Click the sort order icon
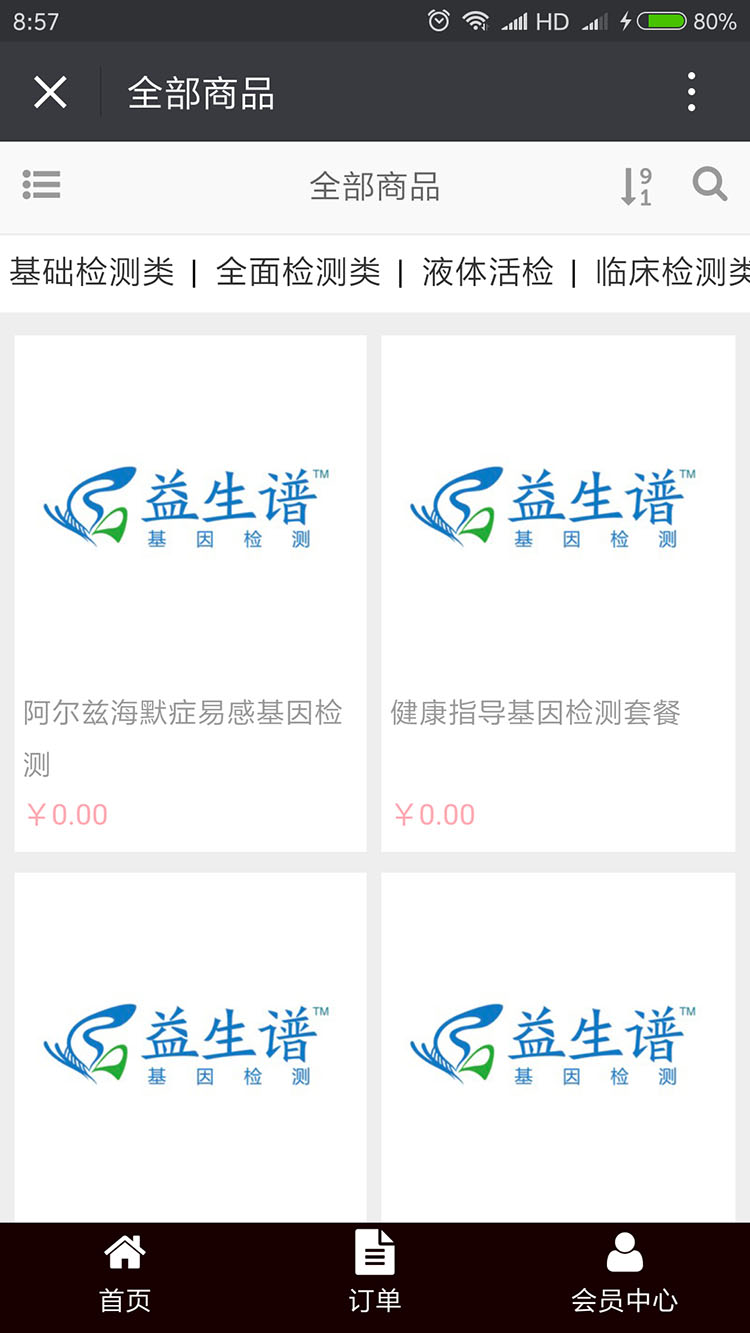Screen dimensions: 750x1333 (635, 185)
